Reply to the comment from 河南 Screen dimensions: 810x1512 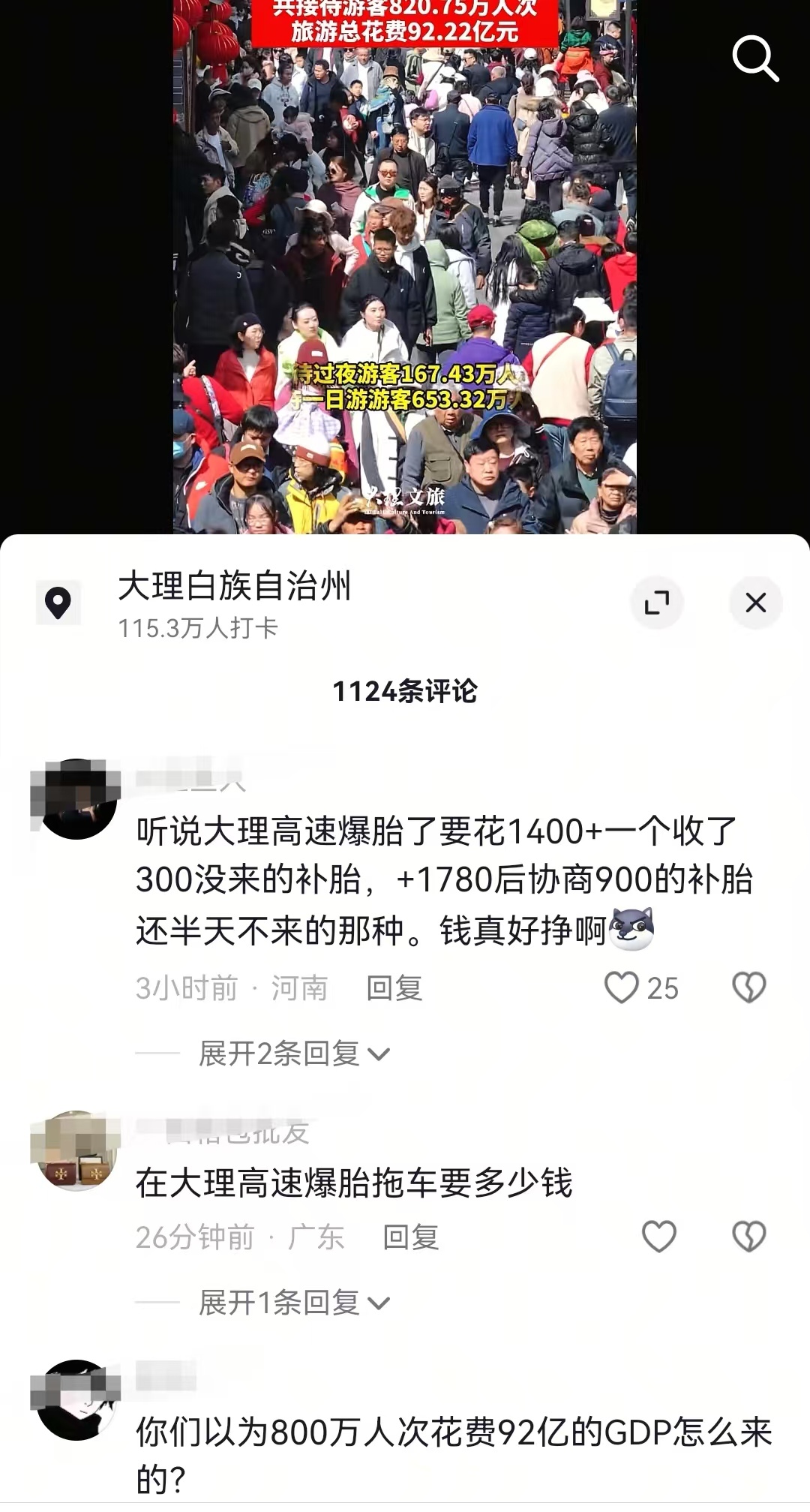[x=394, y=988]
